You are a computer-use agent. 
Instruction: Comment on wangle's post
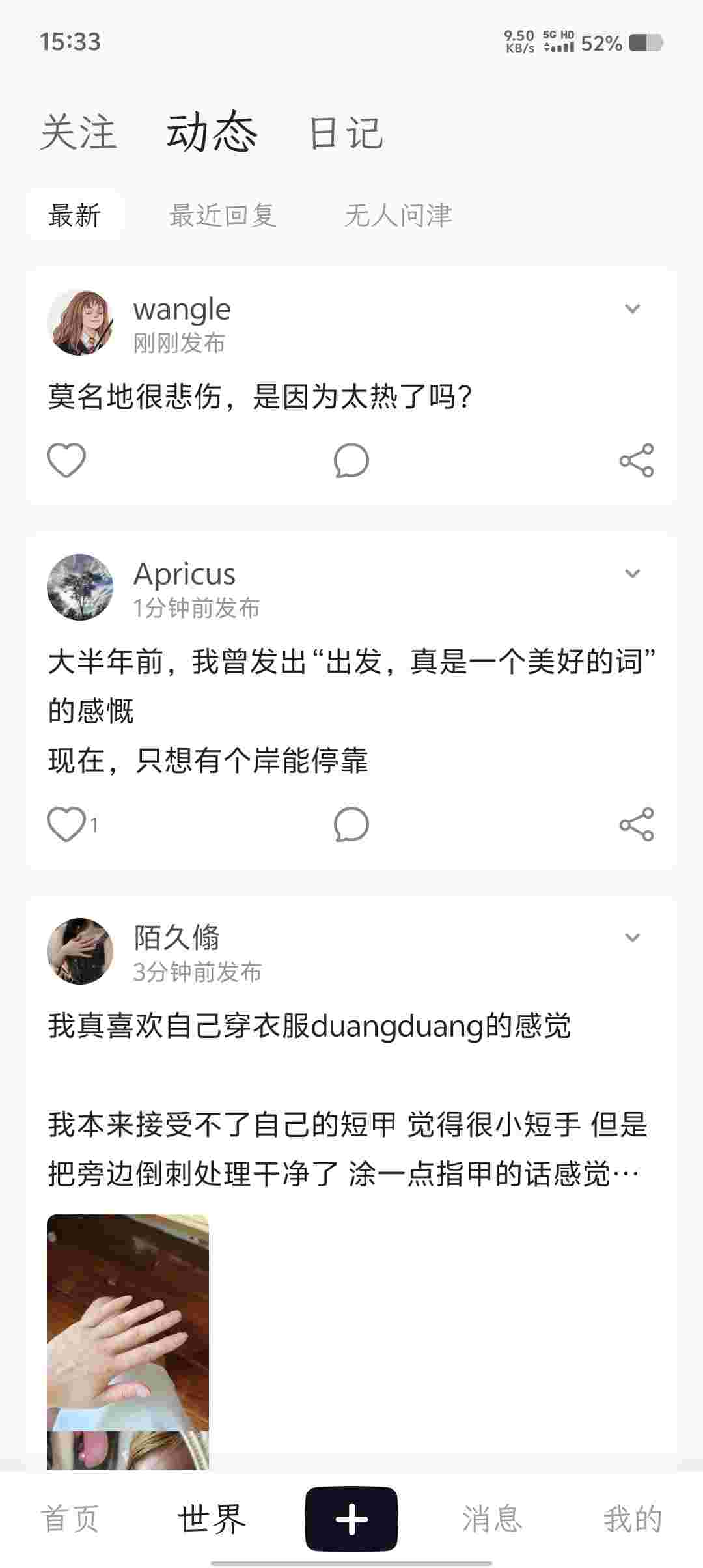point(351,460)
